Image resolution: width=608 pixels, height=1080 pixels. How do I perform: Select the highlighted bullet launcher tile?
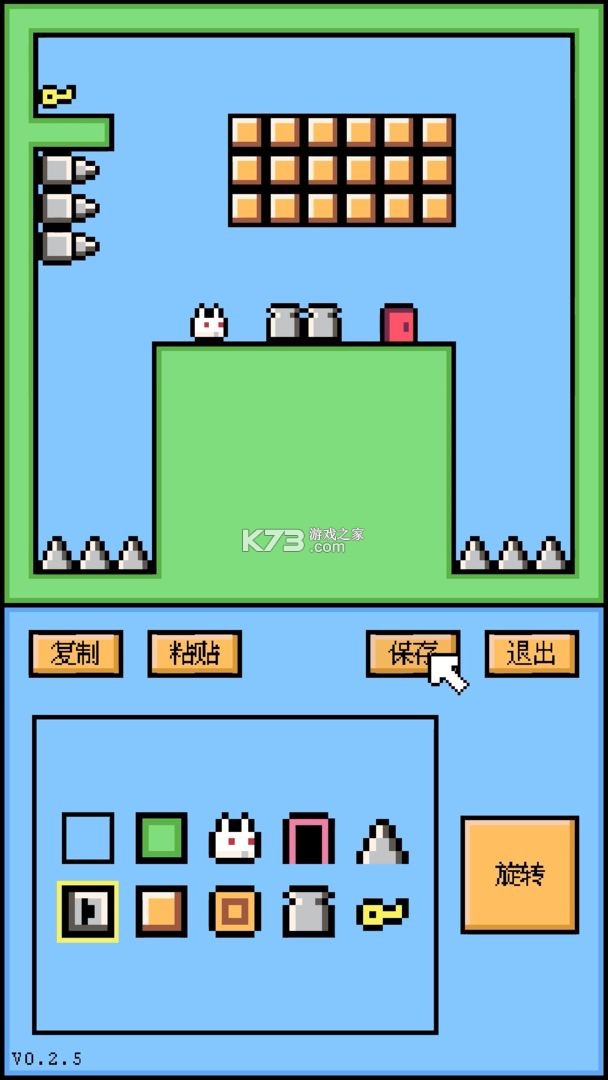click(87, 911)
